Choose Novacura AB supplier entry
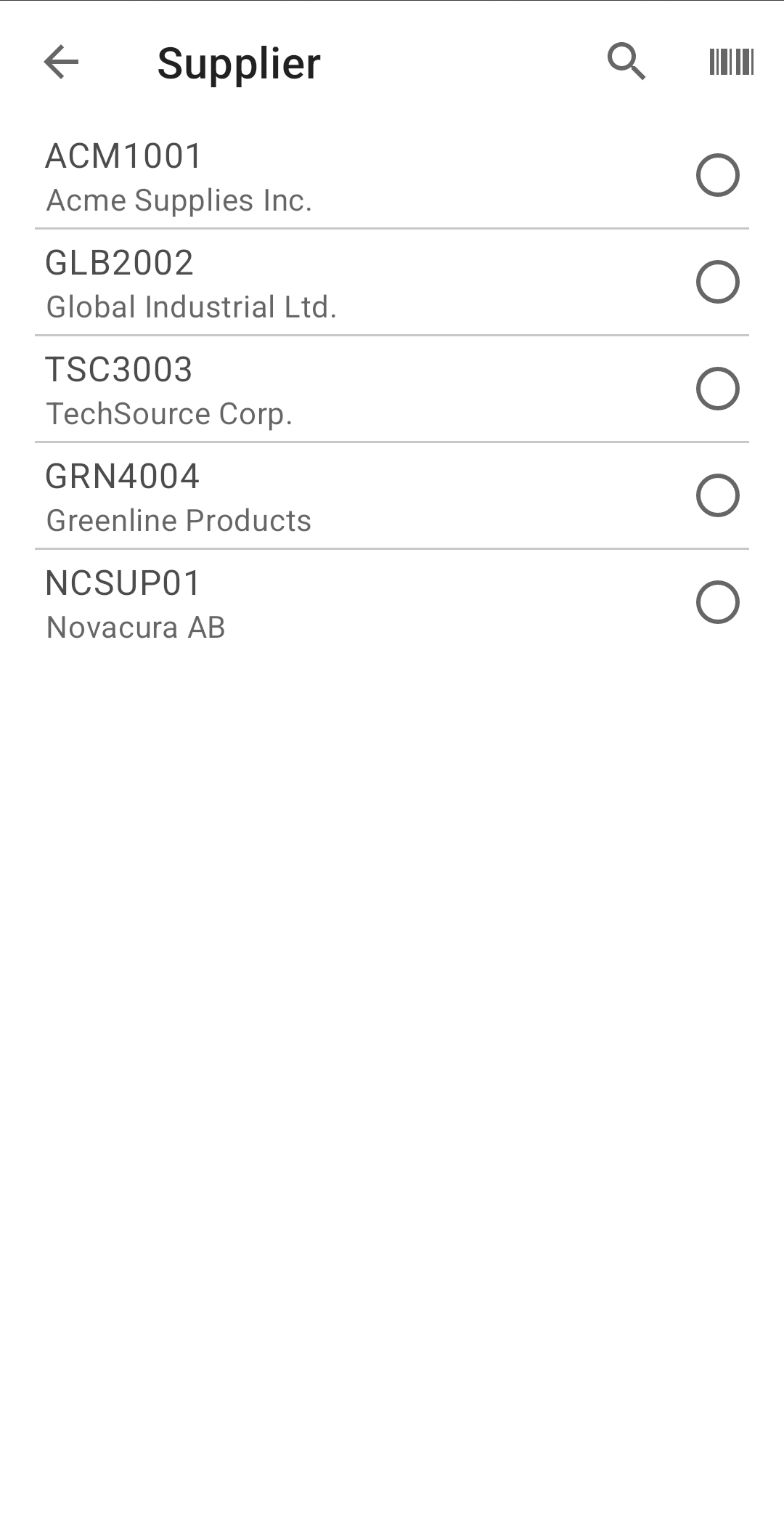Screen dimensions: 784x1537 click(x=135, y=628)
